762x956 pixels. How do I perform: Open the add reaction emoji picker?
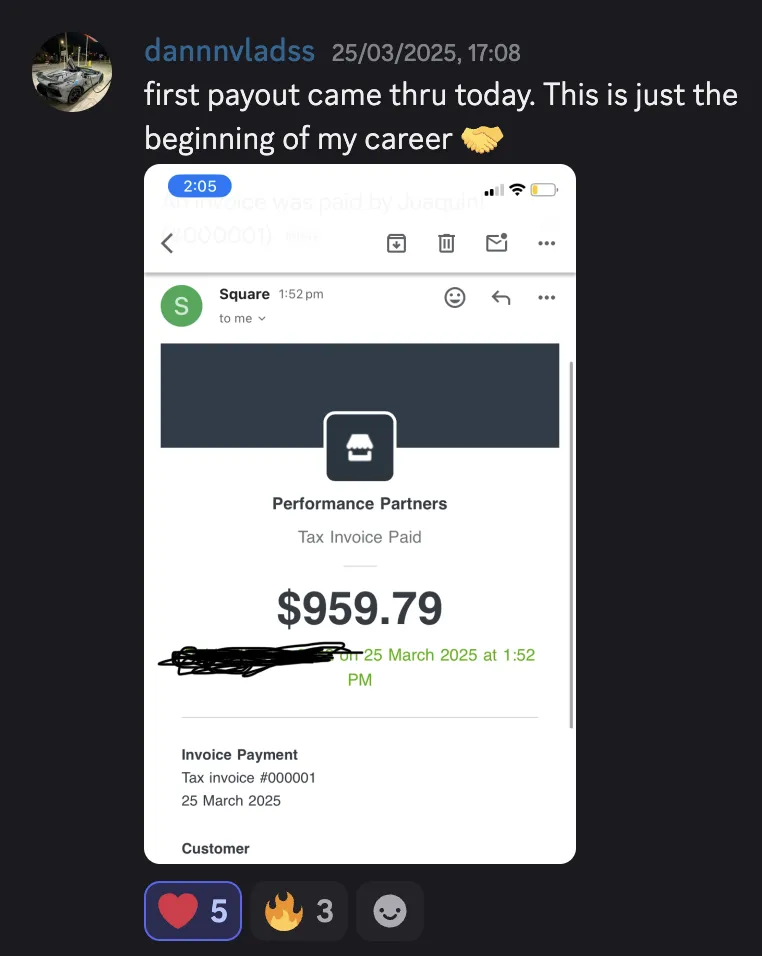pos(389,911)
